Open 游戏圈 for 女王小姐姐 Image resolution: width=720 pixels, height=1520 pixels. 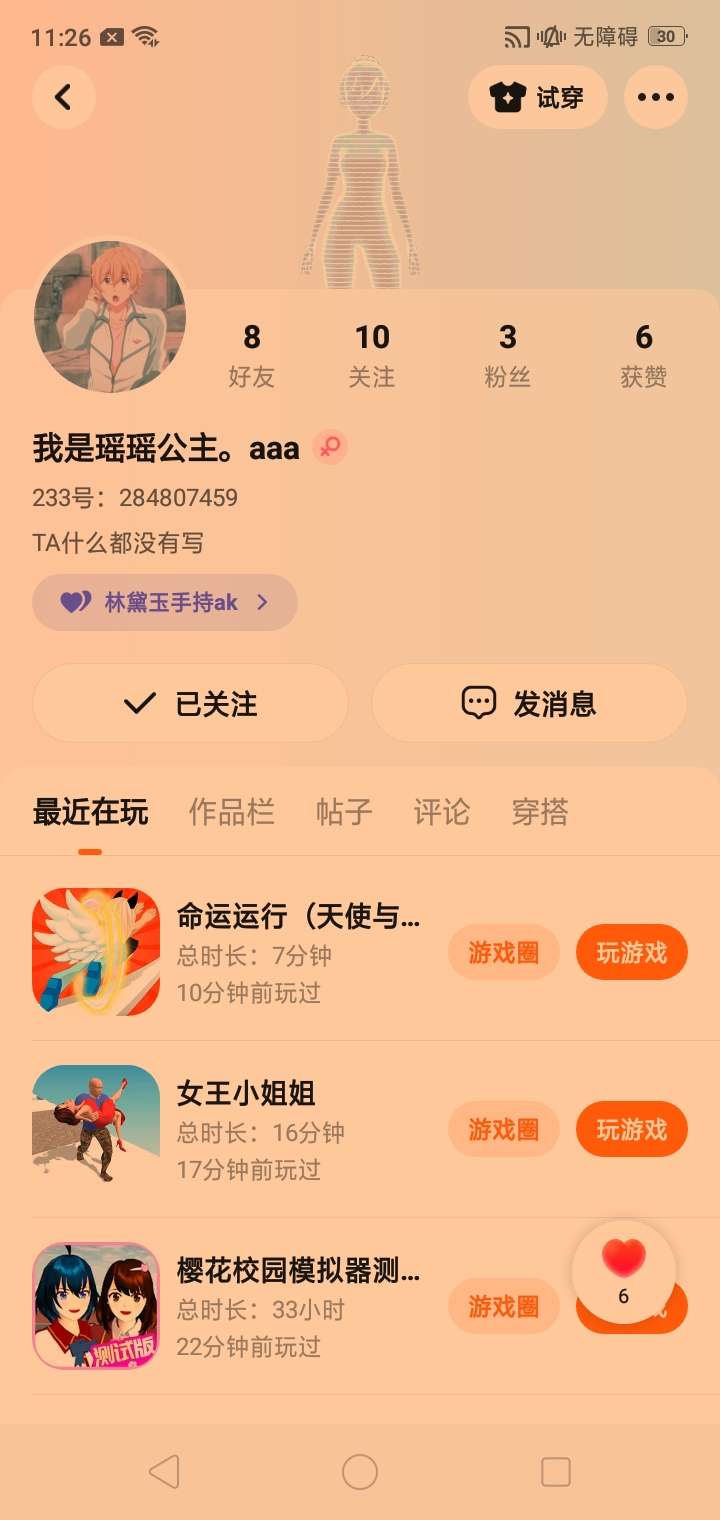click(503, 1129)
